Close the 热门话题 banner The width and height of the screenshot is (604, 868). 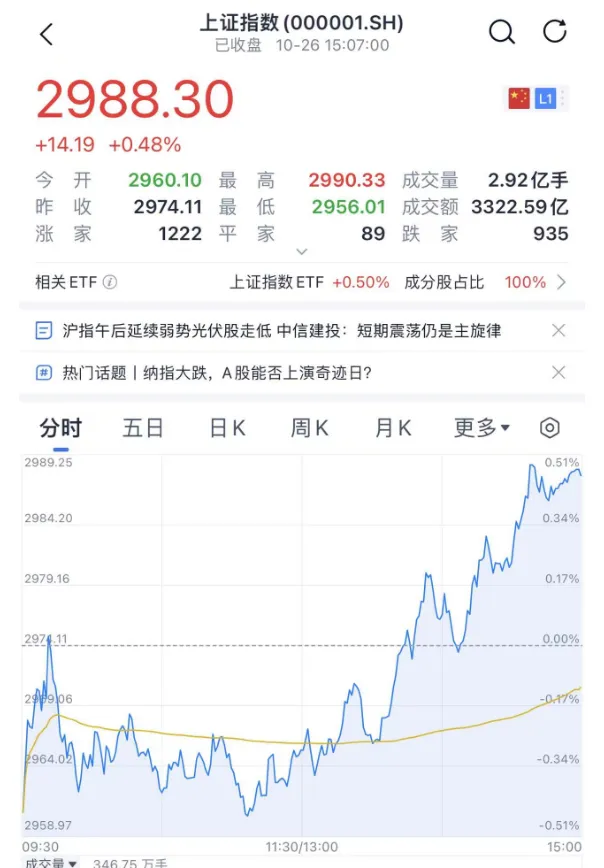pos(559,373)
